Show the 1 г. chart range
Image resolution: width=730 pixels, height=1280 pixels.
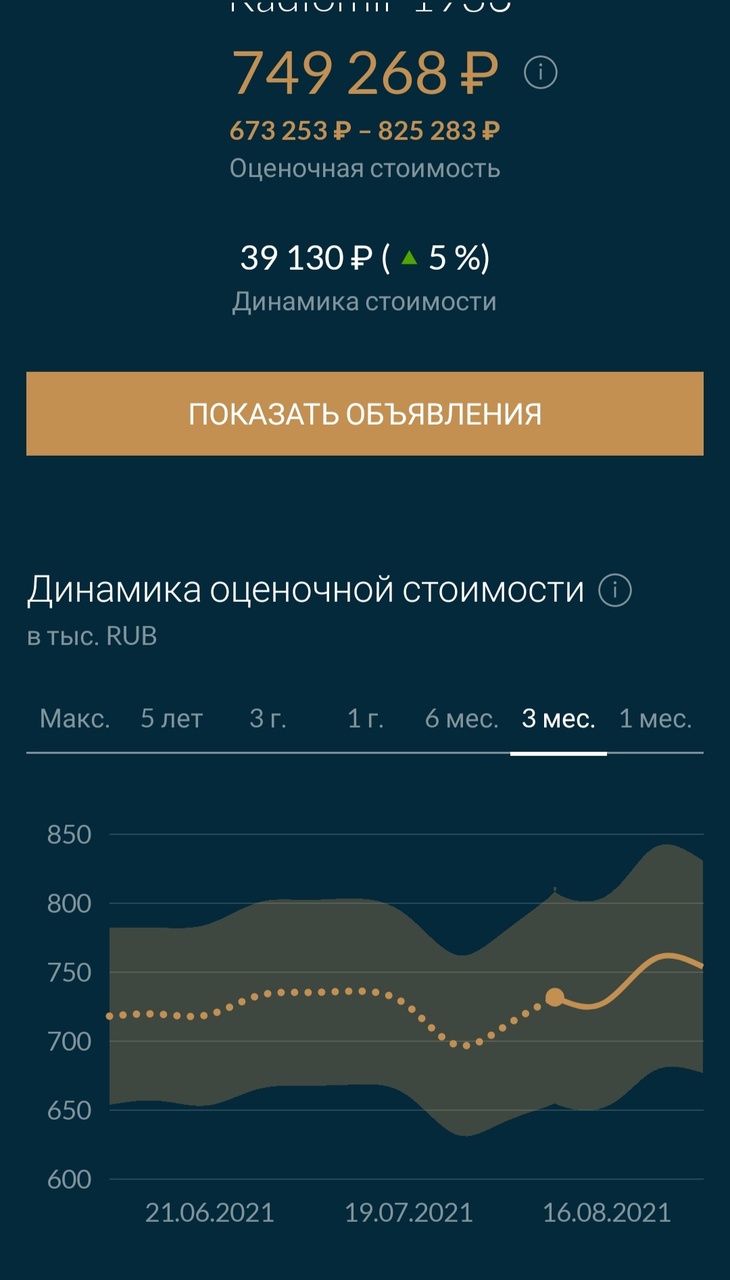coord(365,719)
